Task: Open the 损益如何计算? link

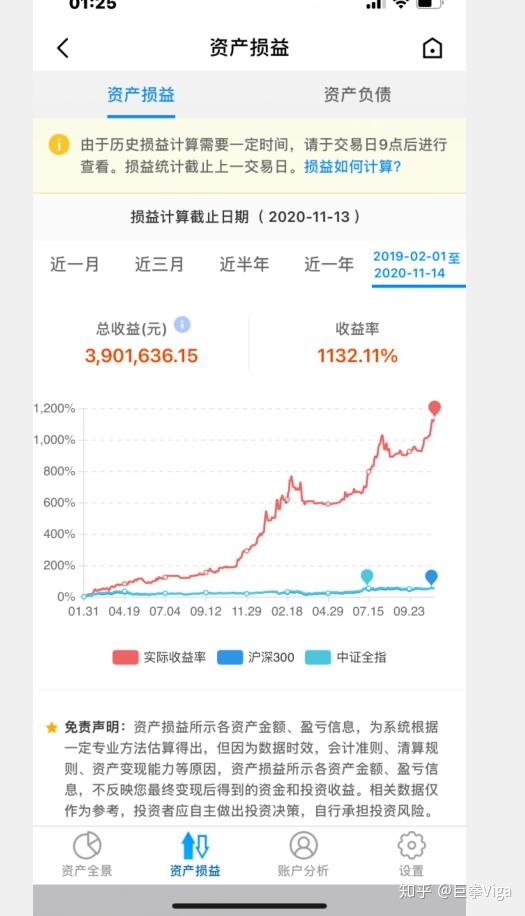Action: (x=352, y=167)
